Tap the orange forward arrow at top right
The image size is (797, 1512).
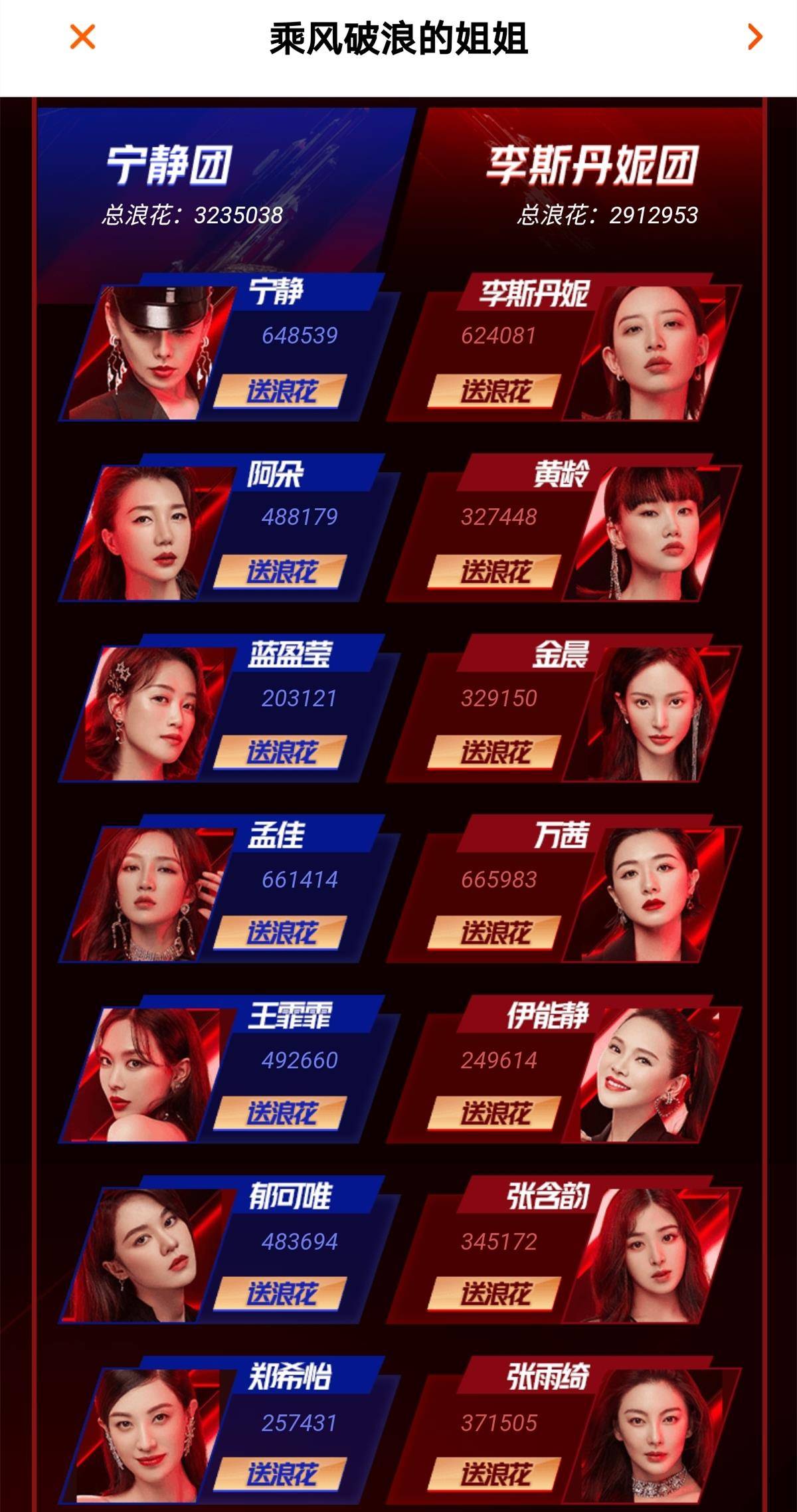[x=754, y=37]
